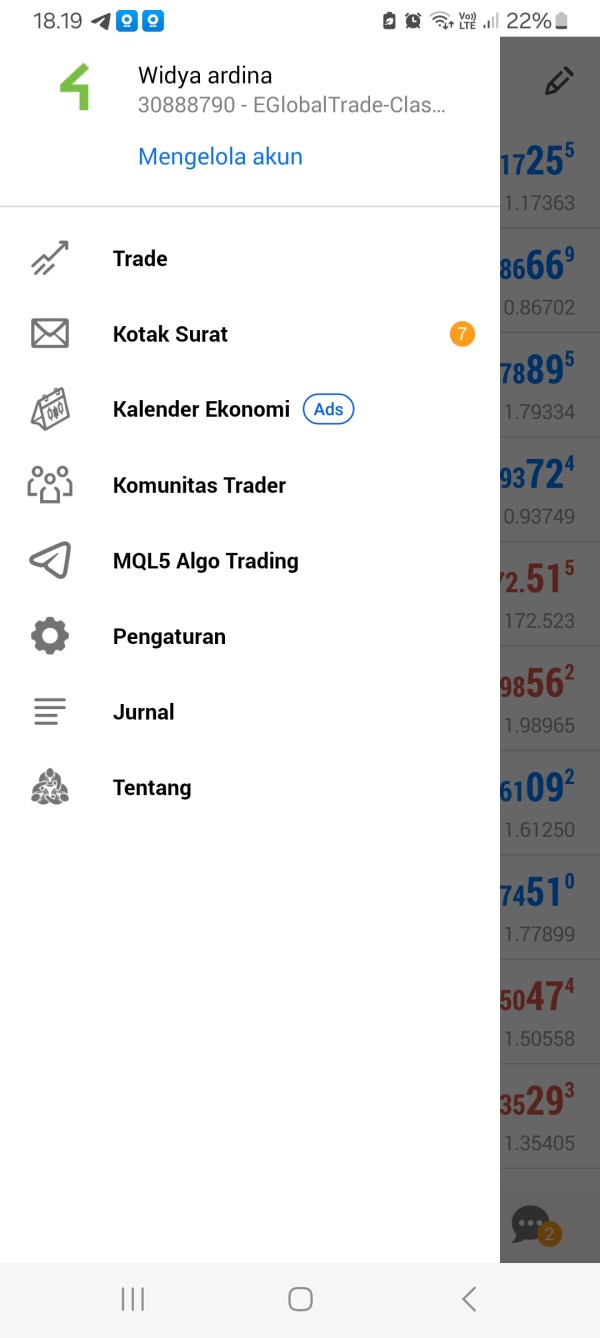The width and height of the screenshot is (600, 1338).
Task: Go to the home screen
Action: (x=300, y=1299)
